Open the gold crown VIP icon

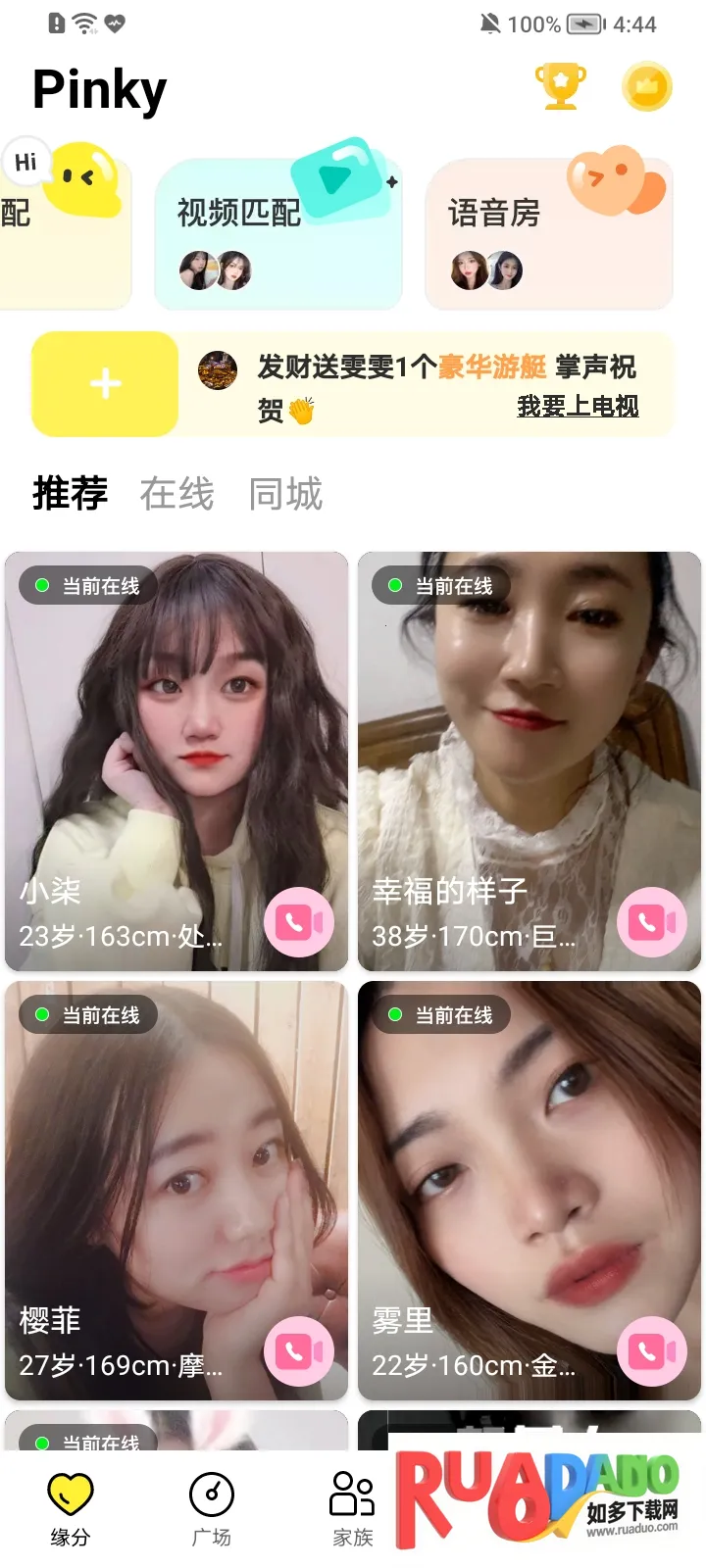click(646, 86)
